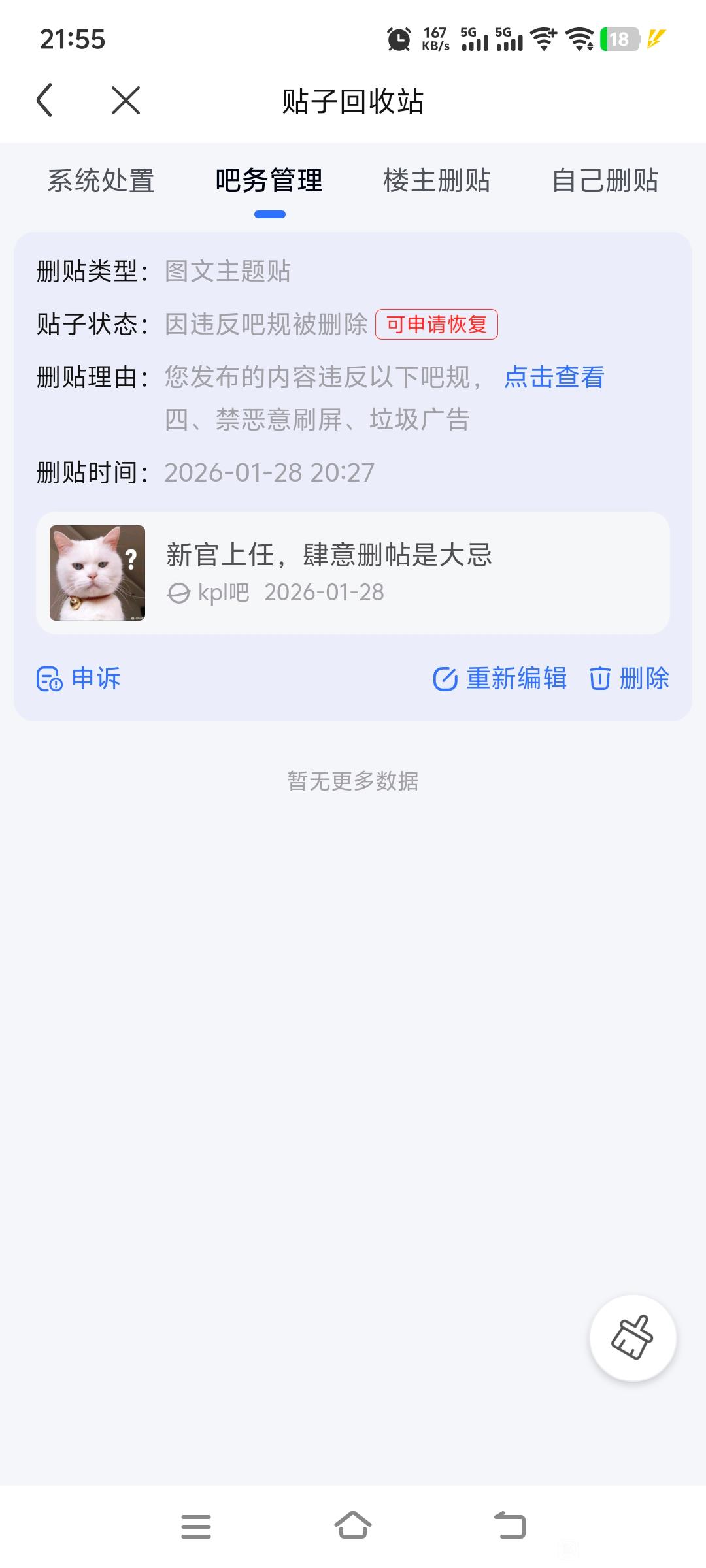This screenshot has width=706, height=1568.
Task: Go back using the top-left arrow
Action: point(44,101)
